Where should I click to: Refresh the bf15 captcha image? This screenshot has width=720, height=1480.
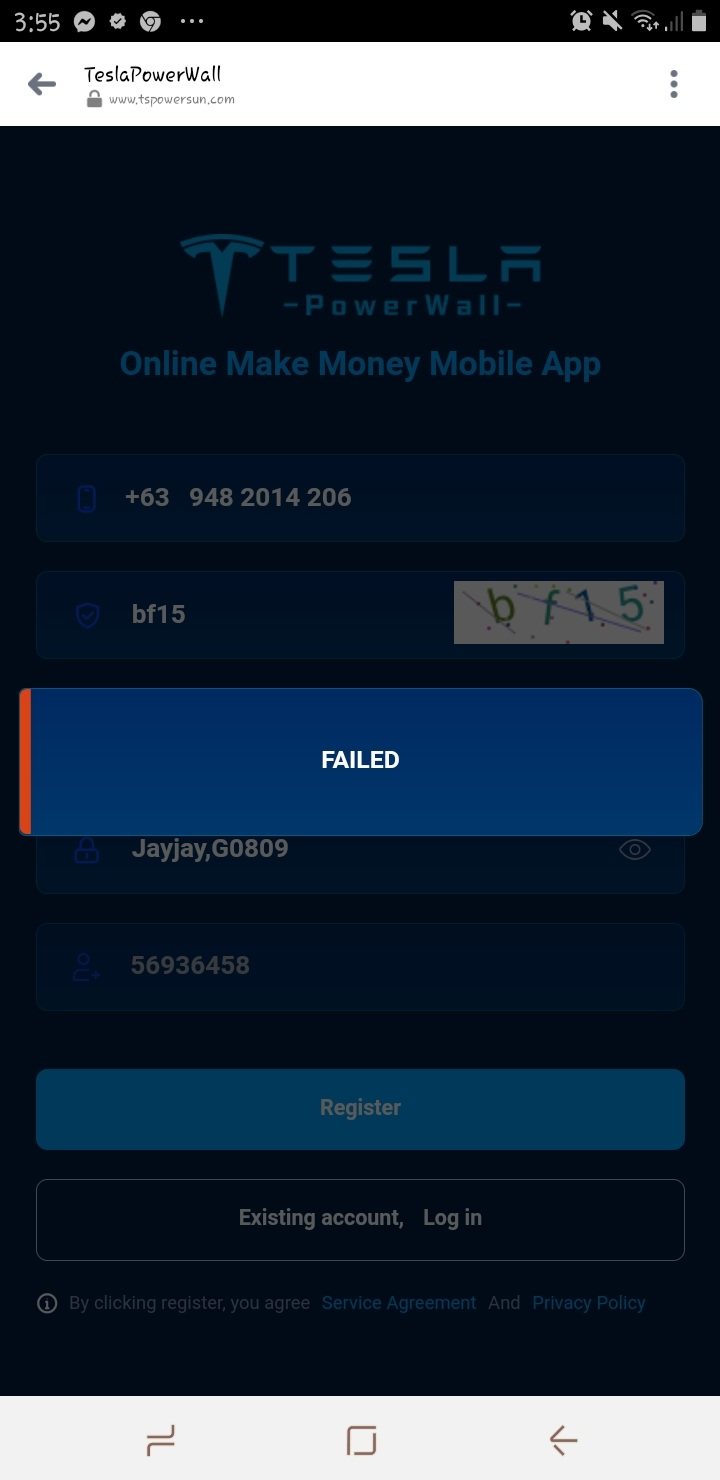coord(558,612)
